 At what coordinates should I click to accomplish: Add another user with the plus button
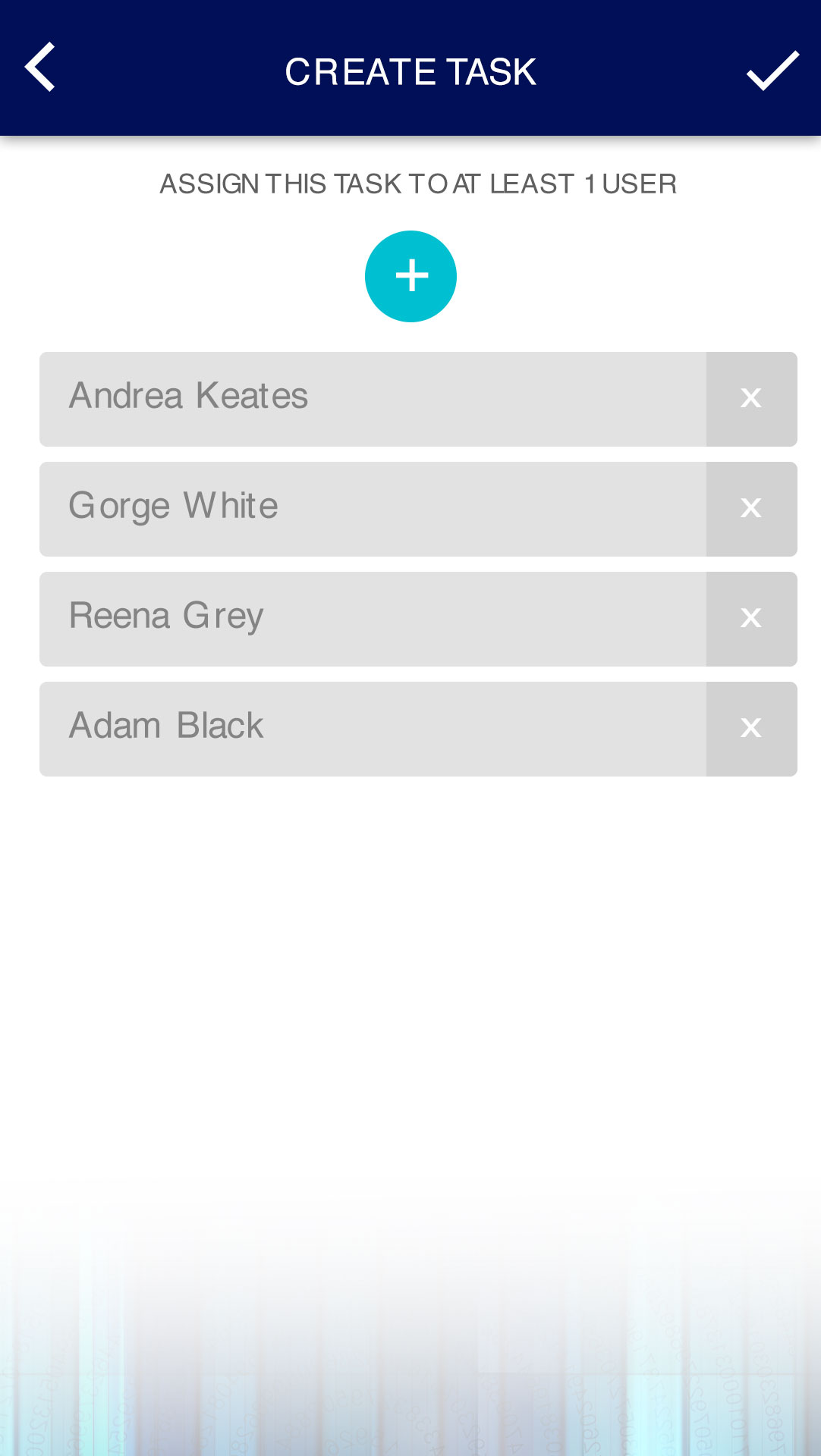click(x=410, y=276)
